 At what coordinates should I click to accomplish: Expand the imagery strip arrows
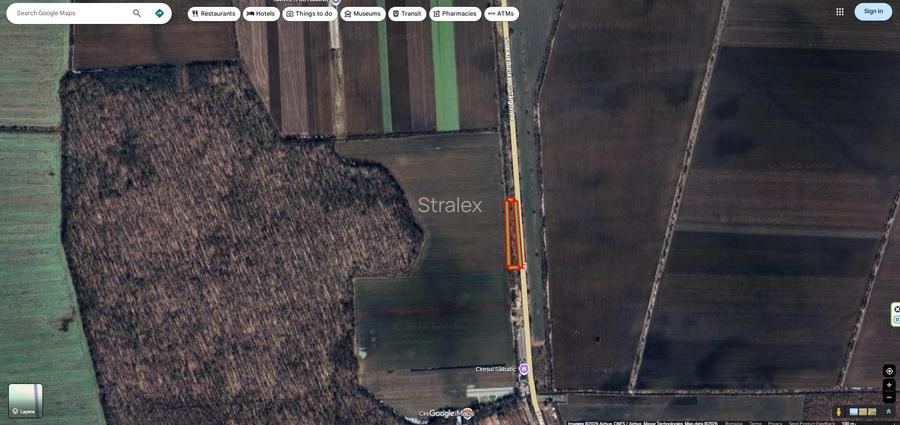(888, 411)
